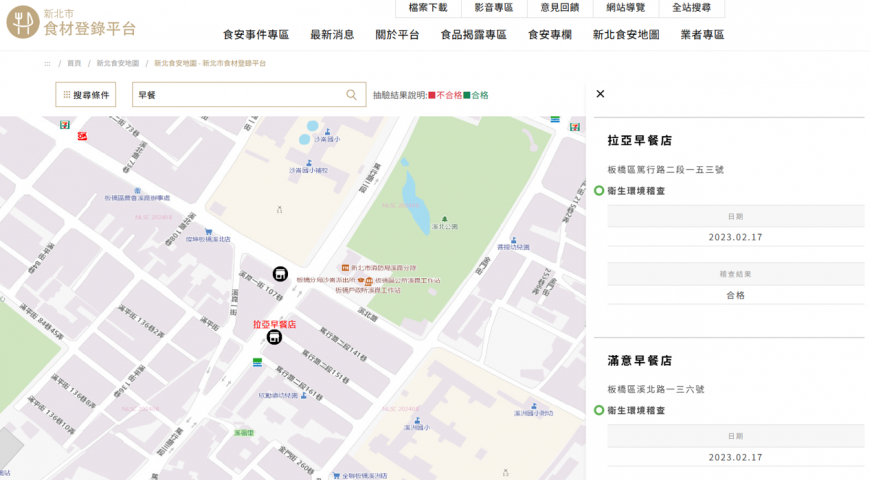Open the 意見回饋 link
Screen dimensions: 870x480
(560, 8)
